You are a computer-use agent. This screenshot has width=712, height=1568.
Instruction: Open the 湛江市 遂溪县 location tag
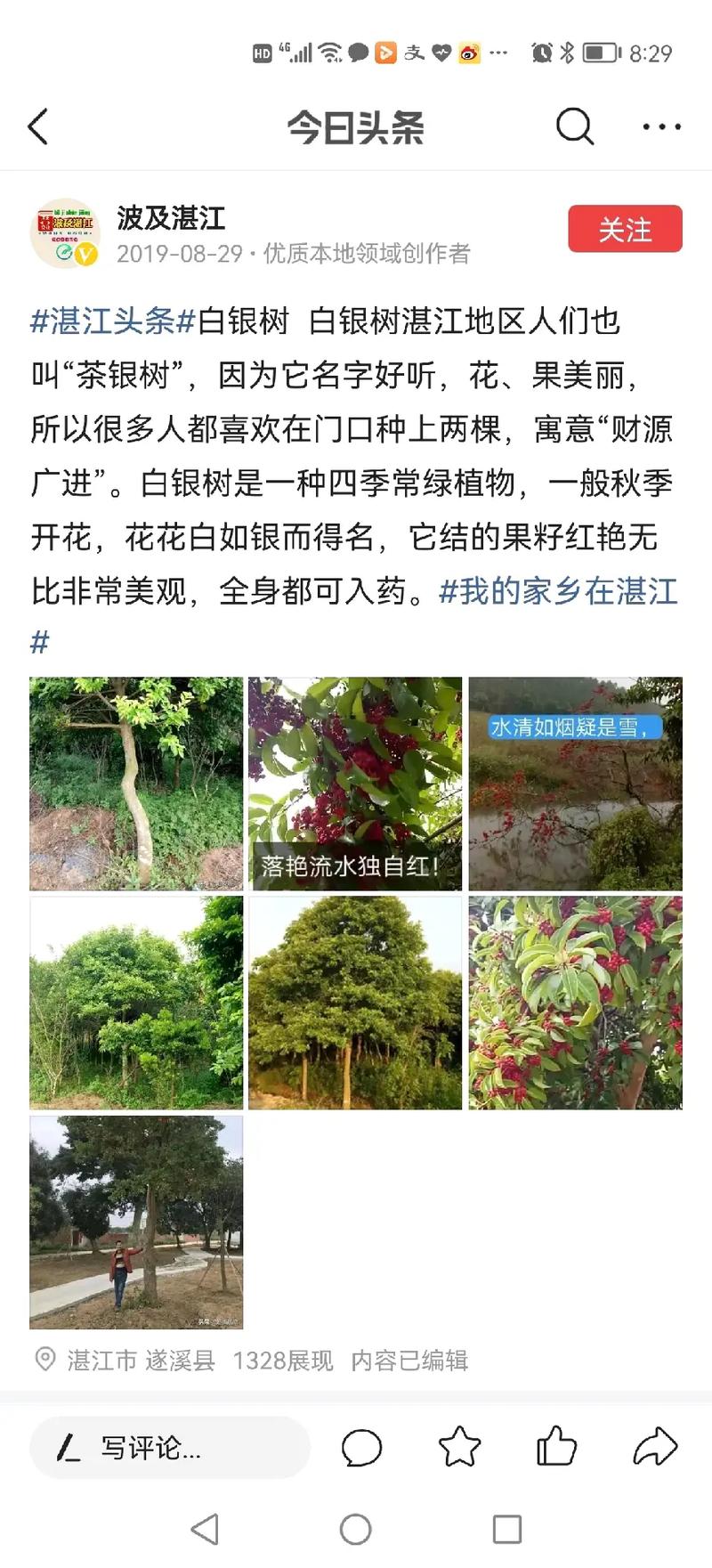tap(140, 1360)
